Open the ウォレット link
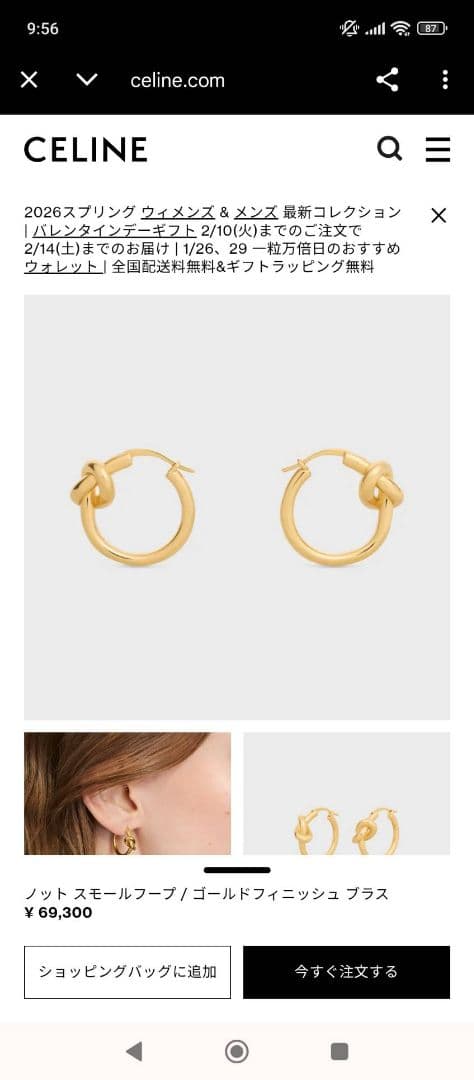This screenshot has width=474, height=1080. (62, 267)
